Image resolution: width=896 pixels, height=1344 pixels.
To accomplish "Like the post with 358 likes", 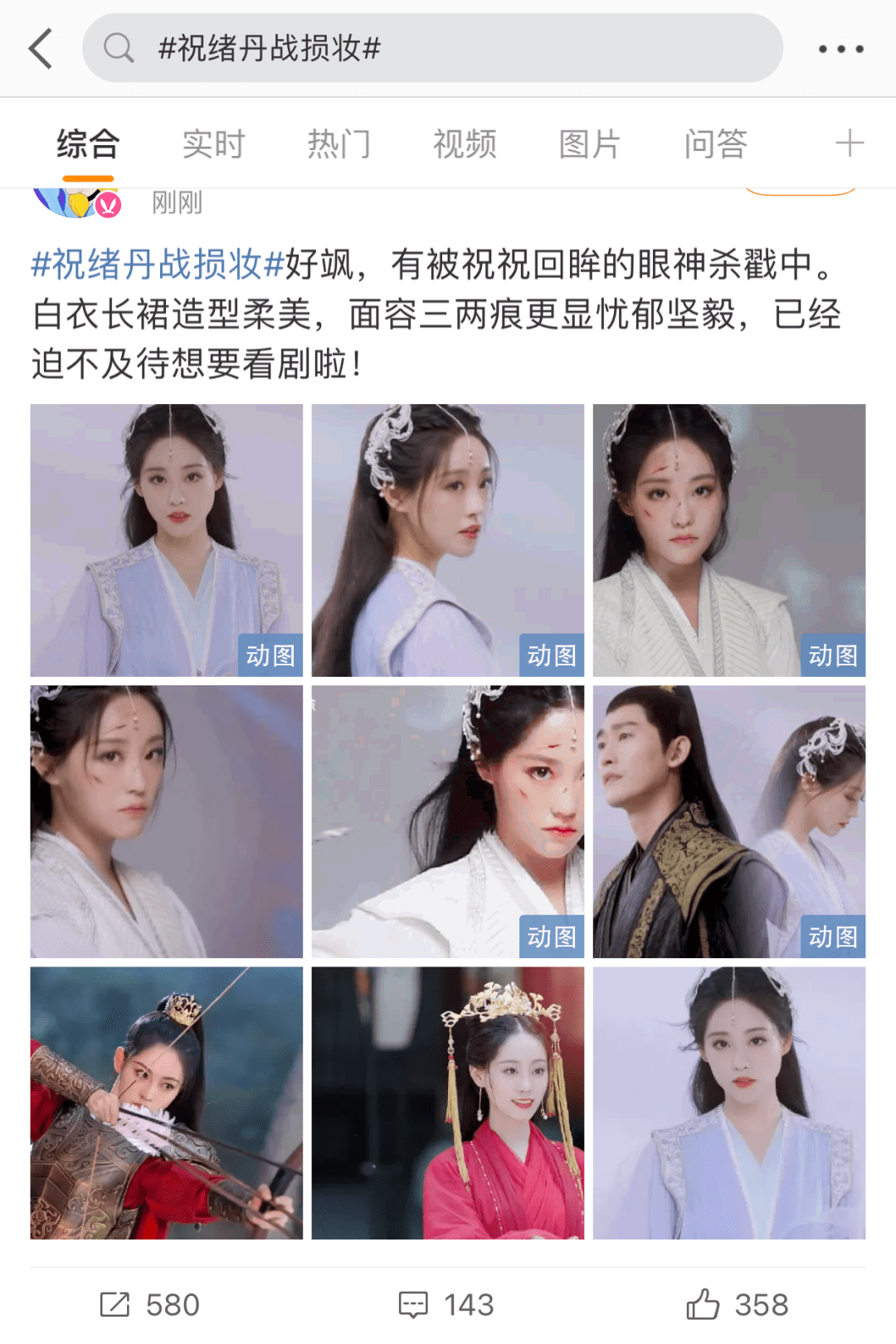I will (737, 1304).
